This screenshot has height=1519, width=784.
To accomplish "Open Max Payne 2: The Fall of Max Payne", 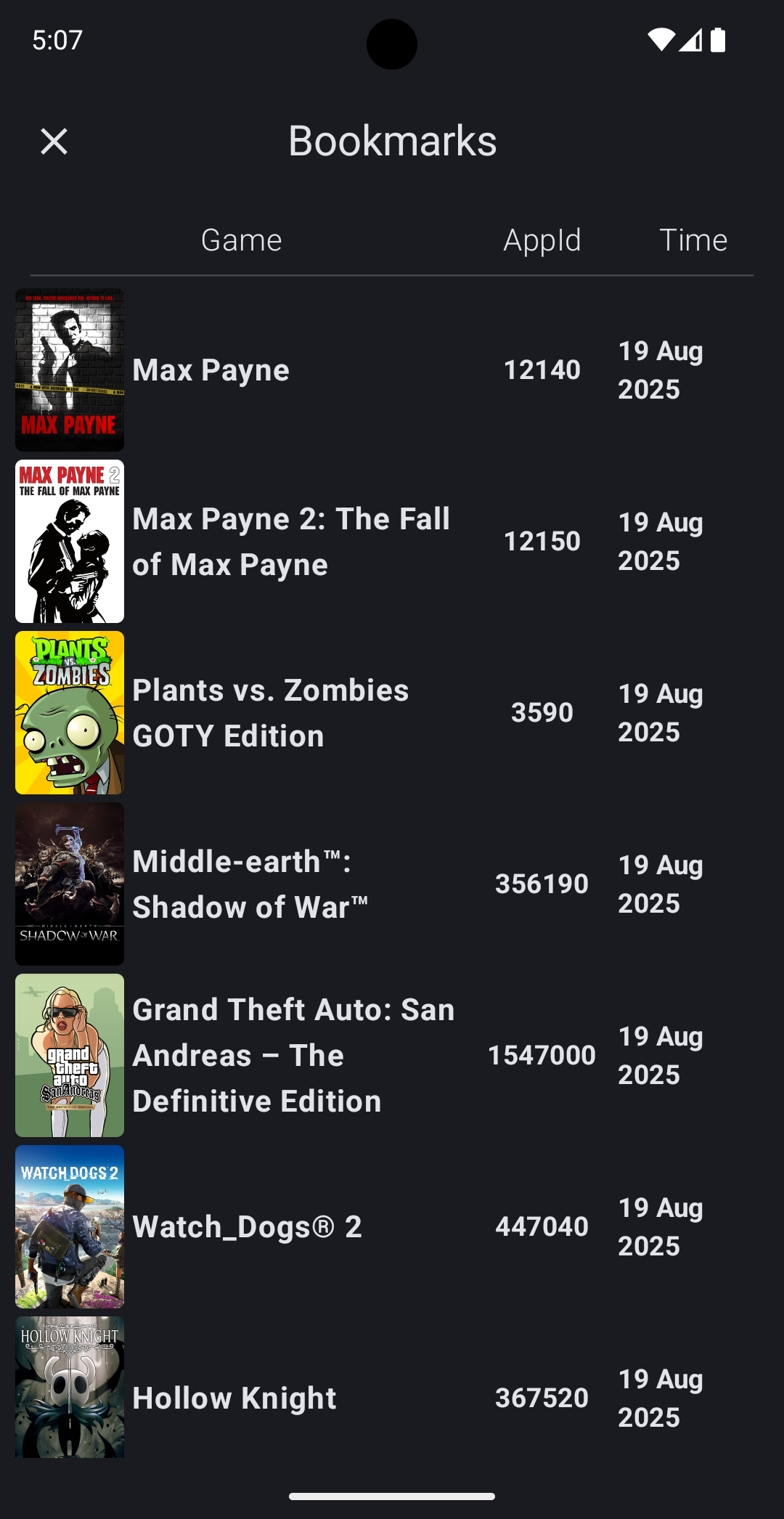I will point(290,542).
